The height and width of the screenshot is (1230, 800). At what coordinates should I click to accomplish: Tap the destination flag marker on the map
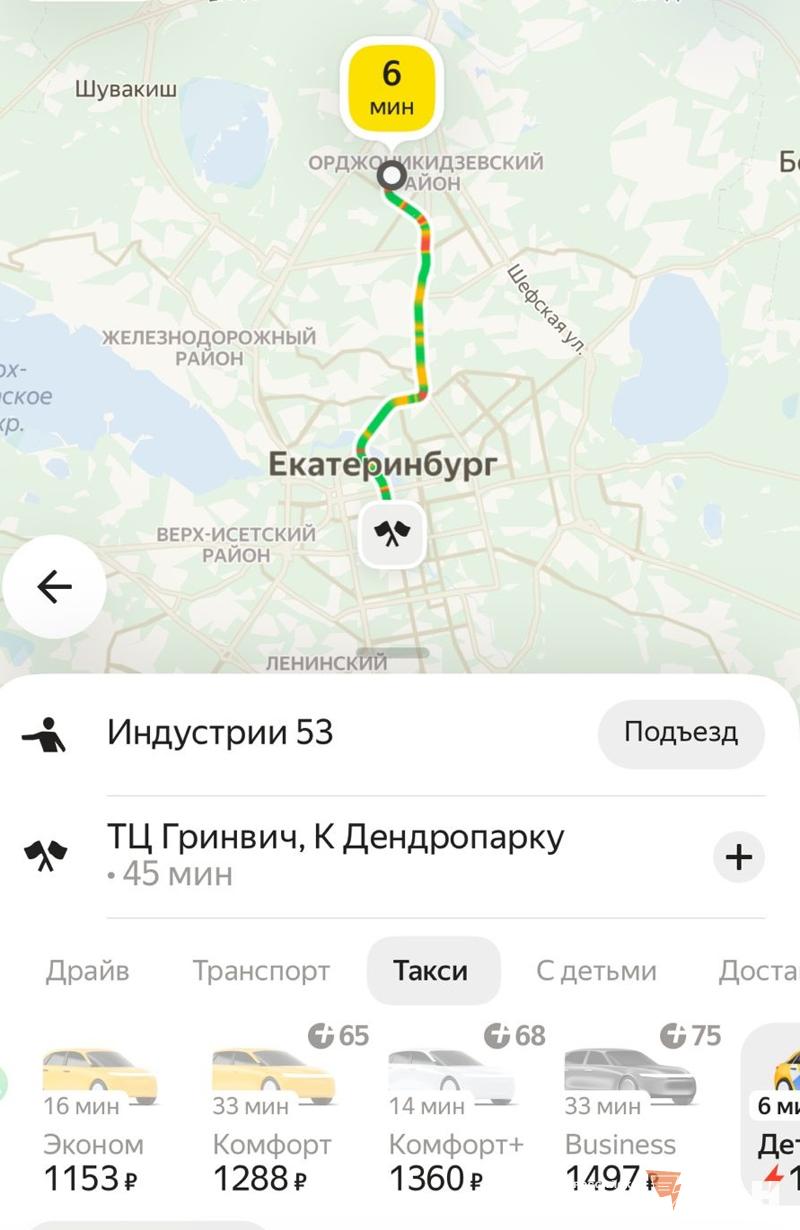point(391,535)
